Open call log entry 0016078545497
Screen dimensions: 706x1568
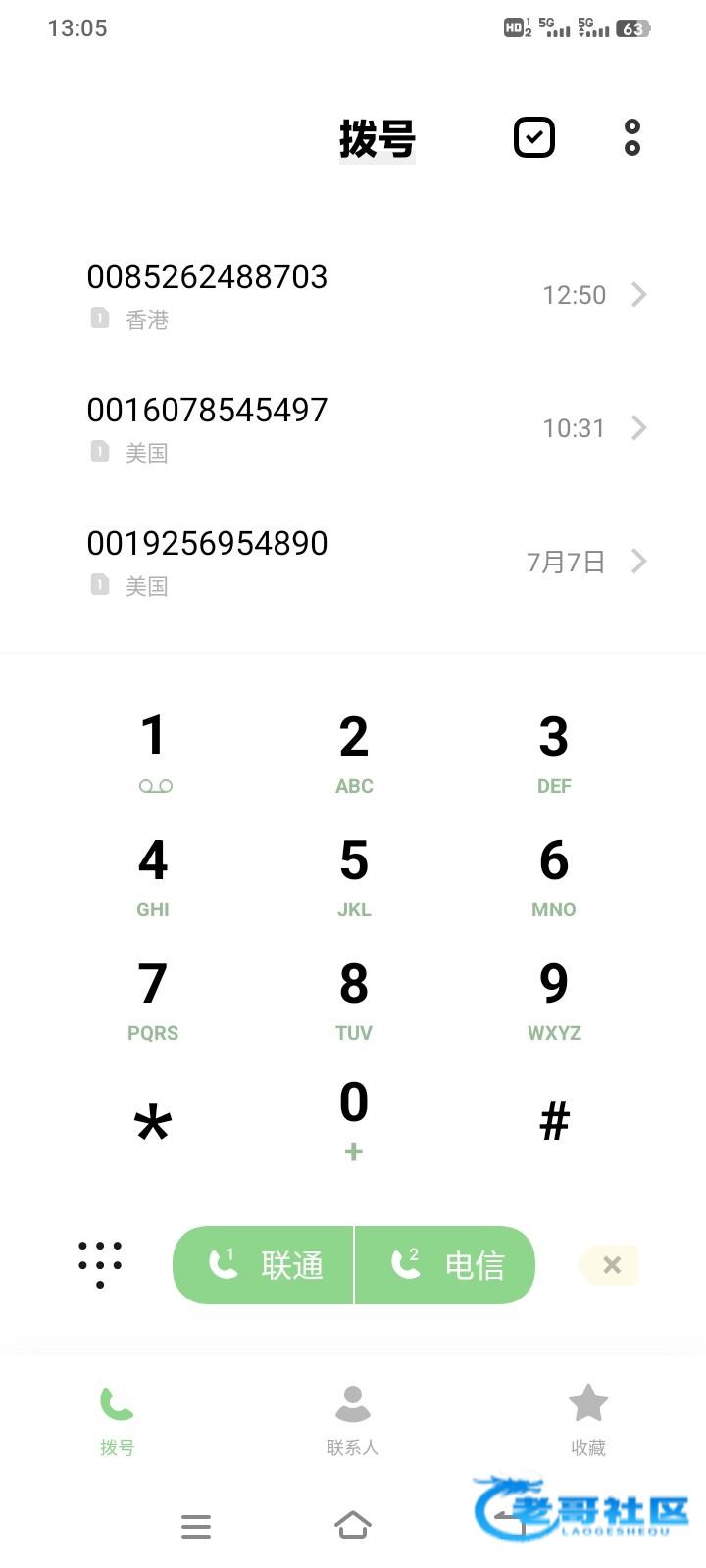[294, 427]
